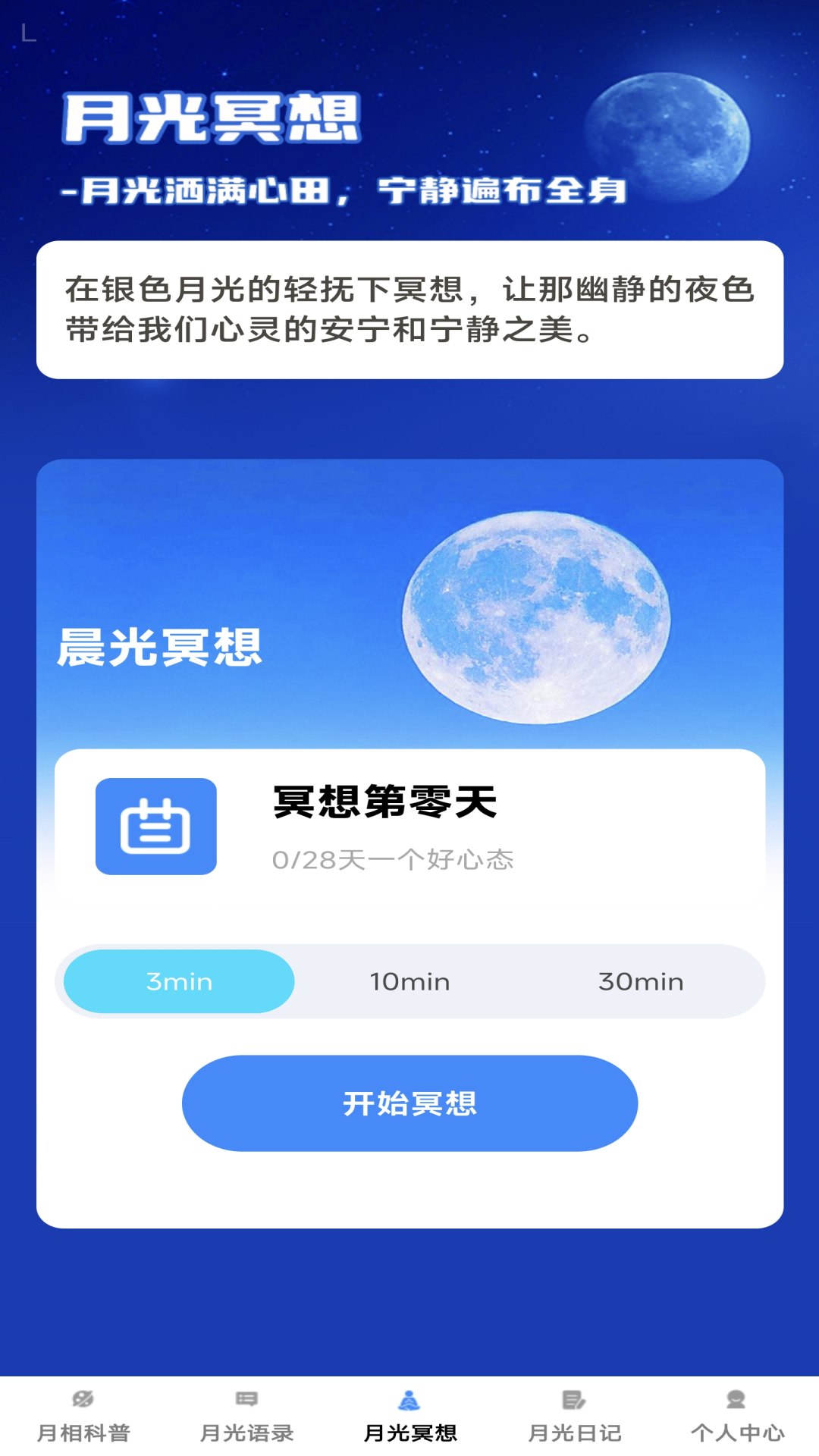This screenshot has height=1456, width=819.
Task: Choose the 10min meditation length
Action: click(x=409, y=981)
